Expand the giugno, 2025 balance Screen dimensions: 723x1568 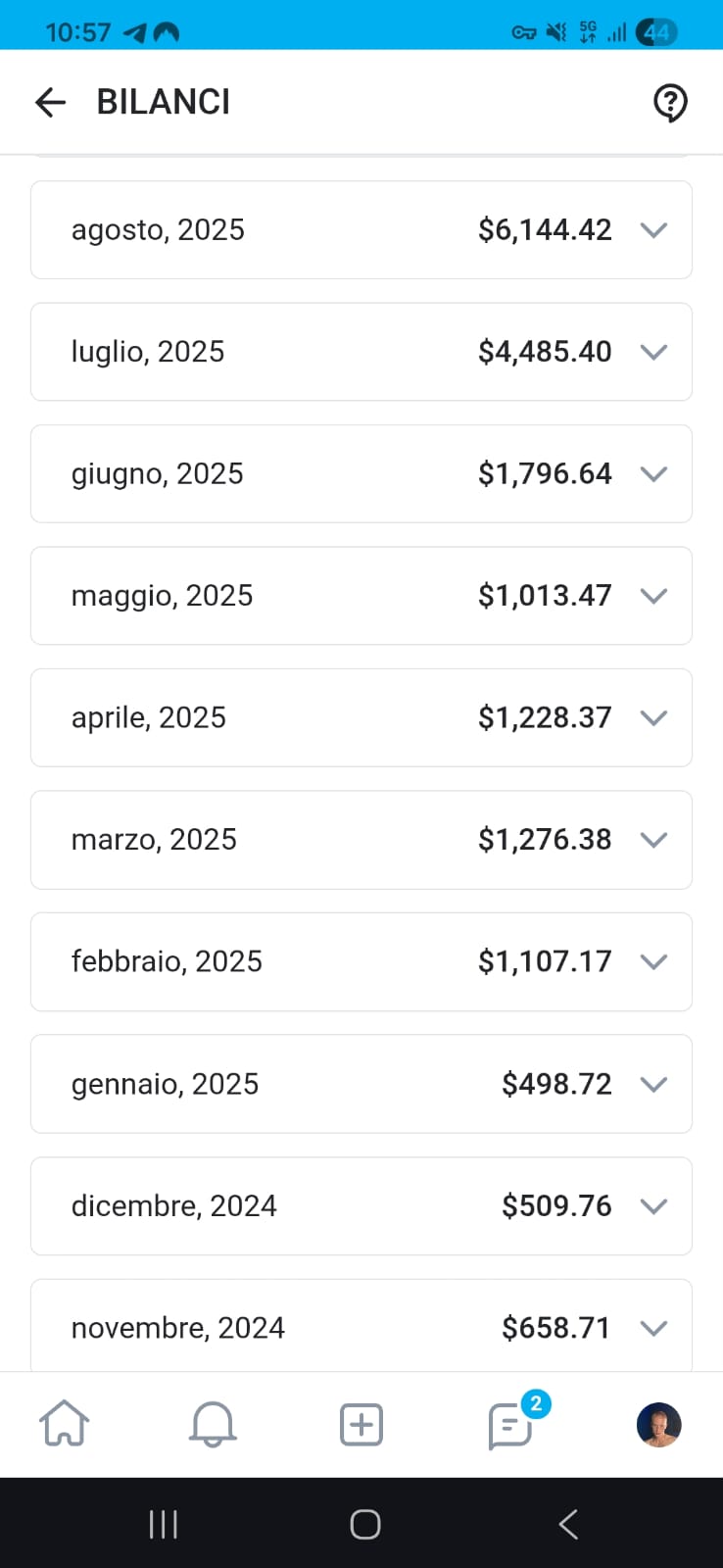click(x=653, y=474)
